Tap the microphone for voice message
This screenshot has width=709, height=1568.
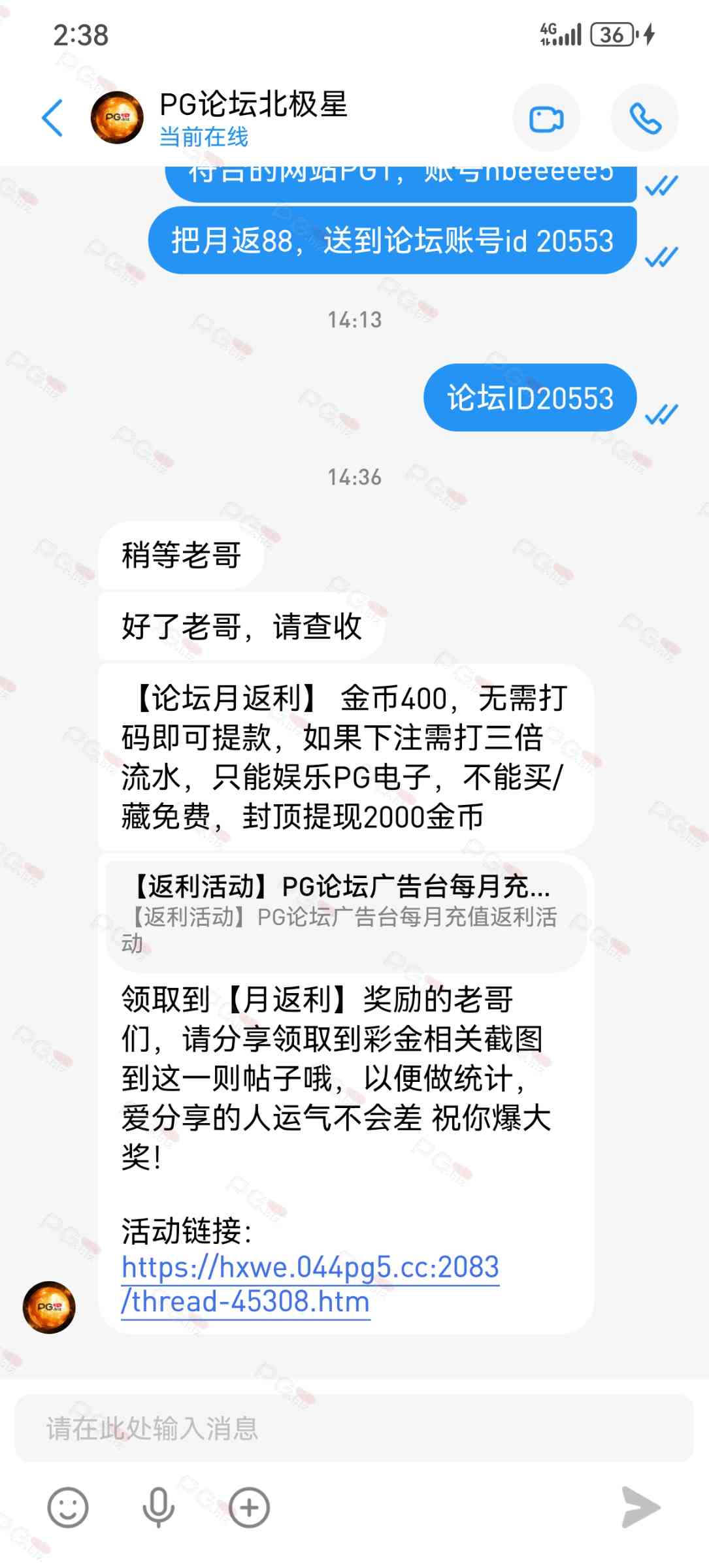pos(158,1508)
